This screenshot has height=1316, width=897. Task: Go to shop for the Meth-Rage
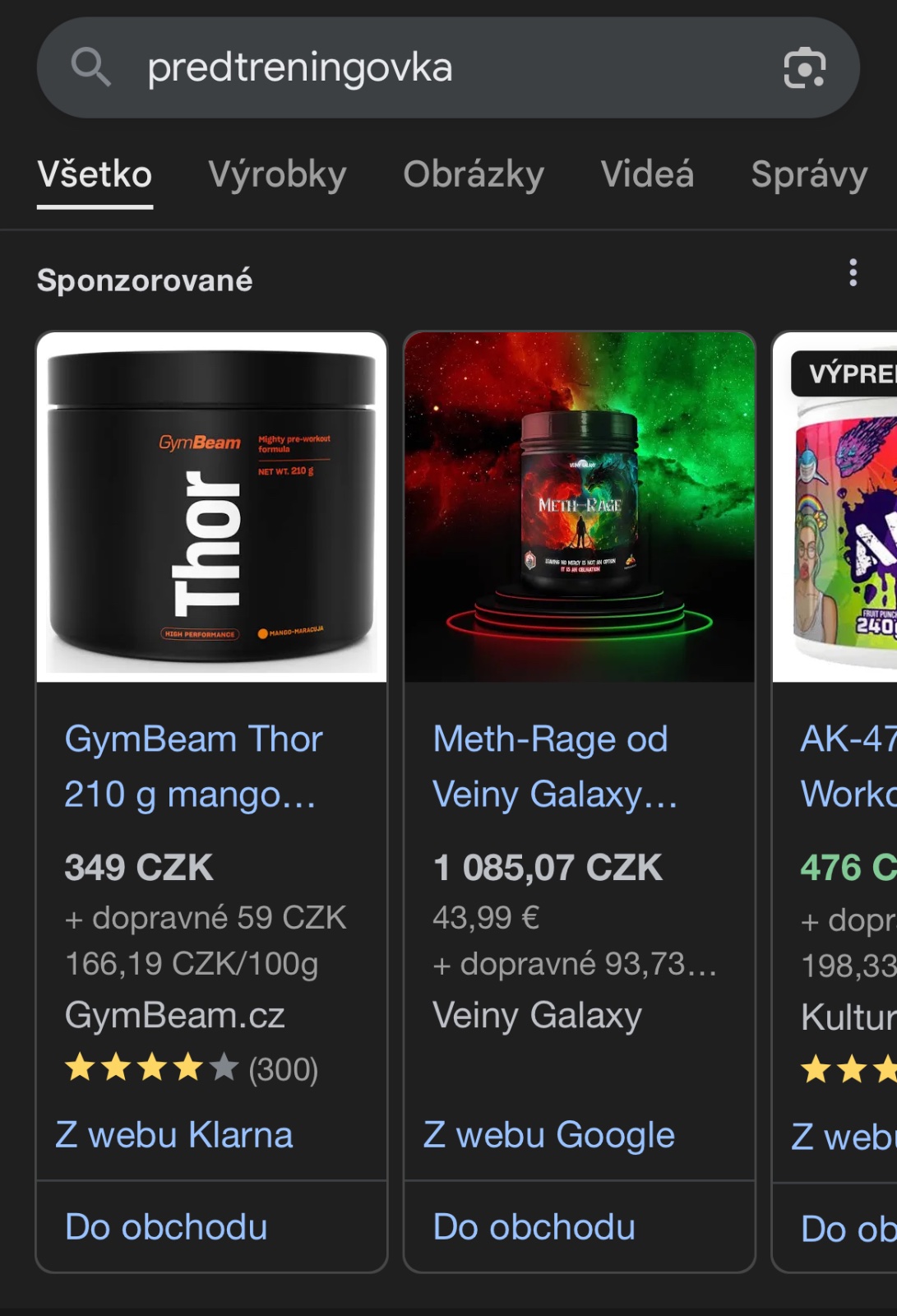click(x=534, y=1227)
